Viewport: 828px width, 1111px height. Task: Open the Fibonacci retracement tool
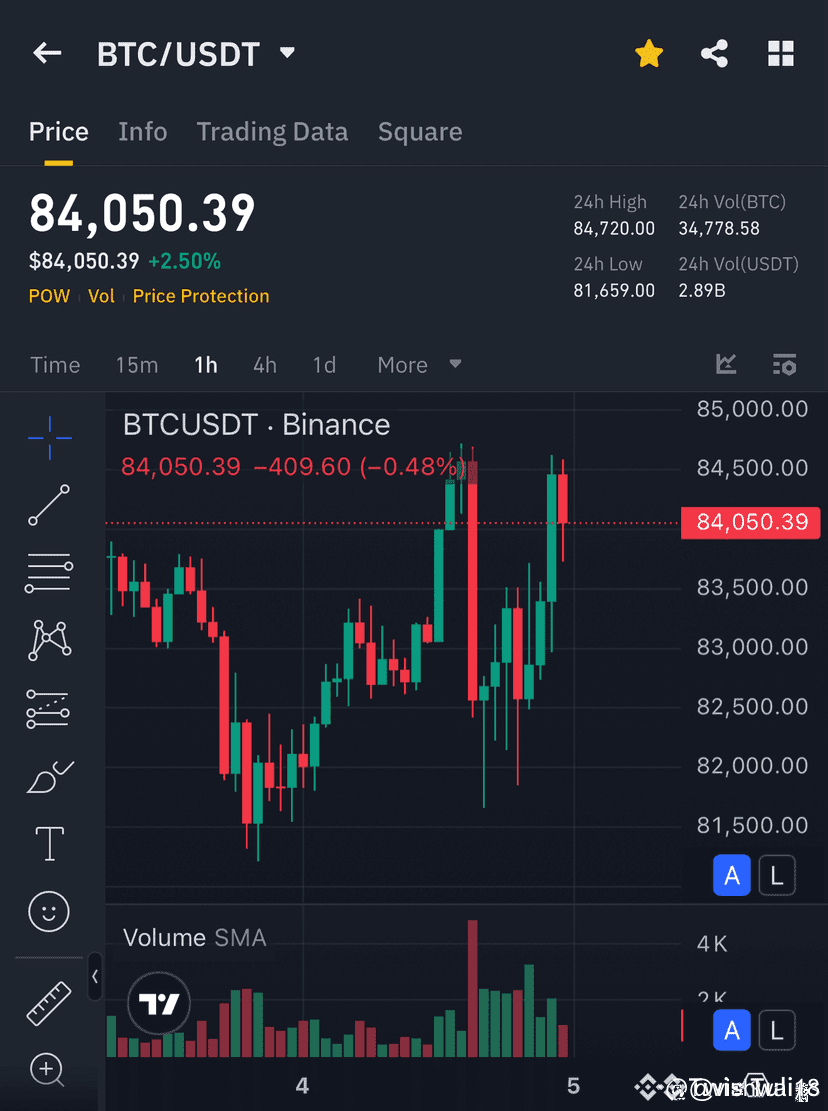pyautogui.click(x=48, y=572)
